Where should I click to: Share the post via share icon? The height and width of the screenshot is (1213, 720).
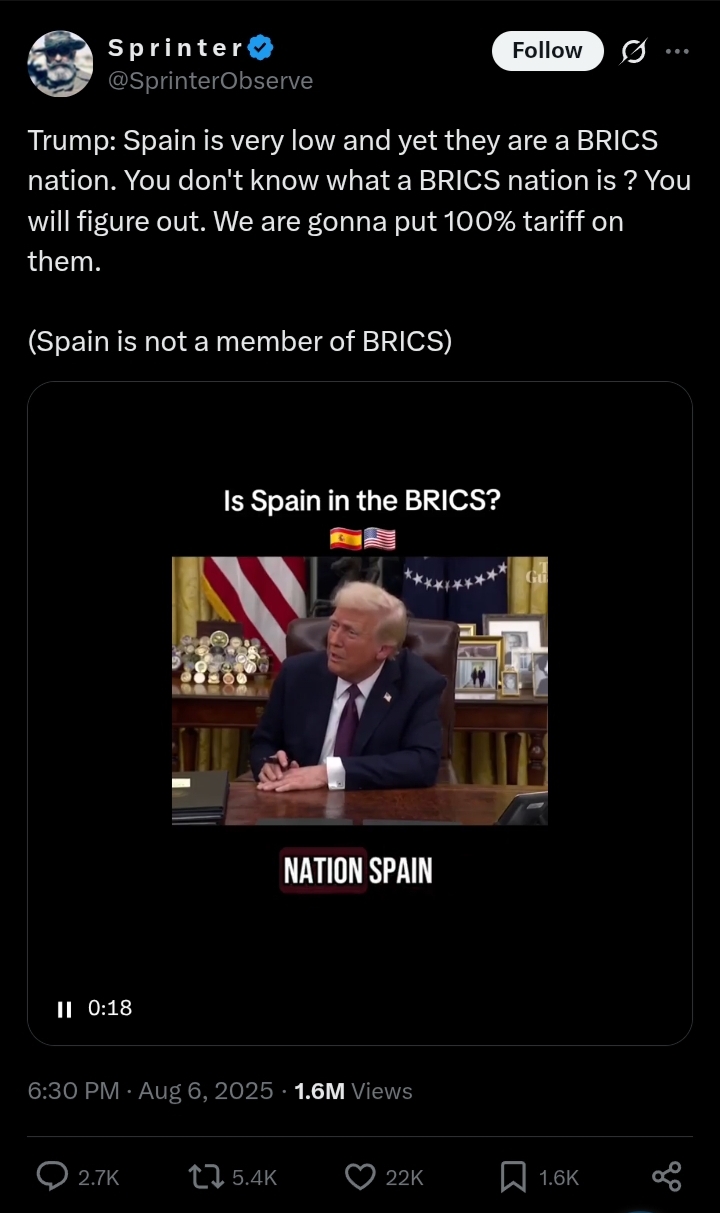tap(667, 1177)
